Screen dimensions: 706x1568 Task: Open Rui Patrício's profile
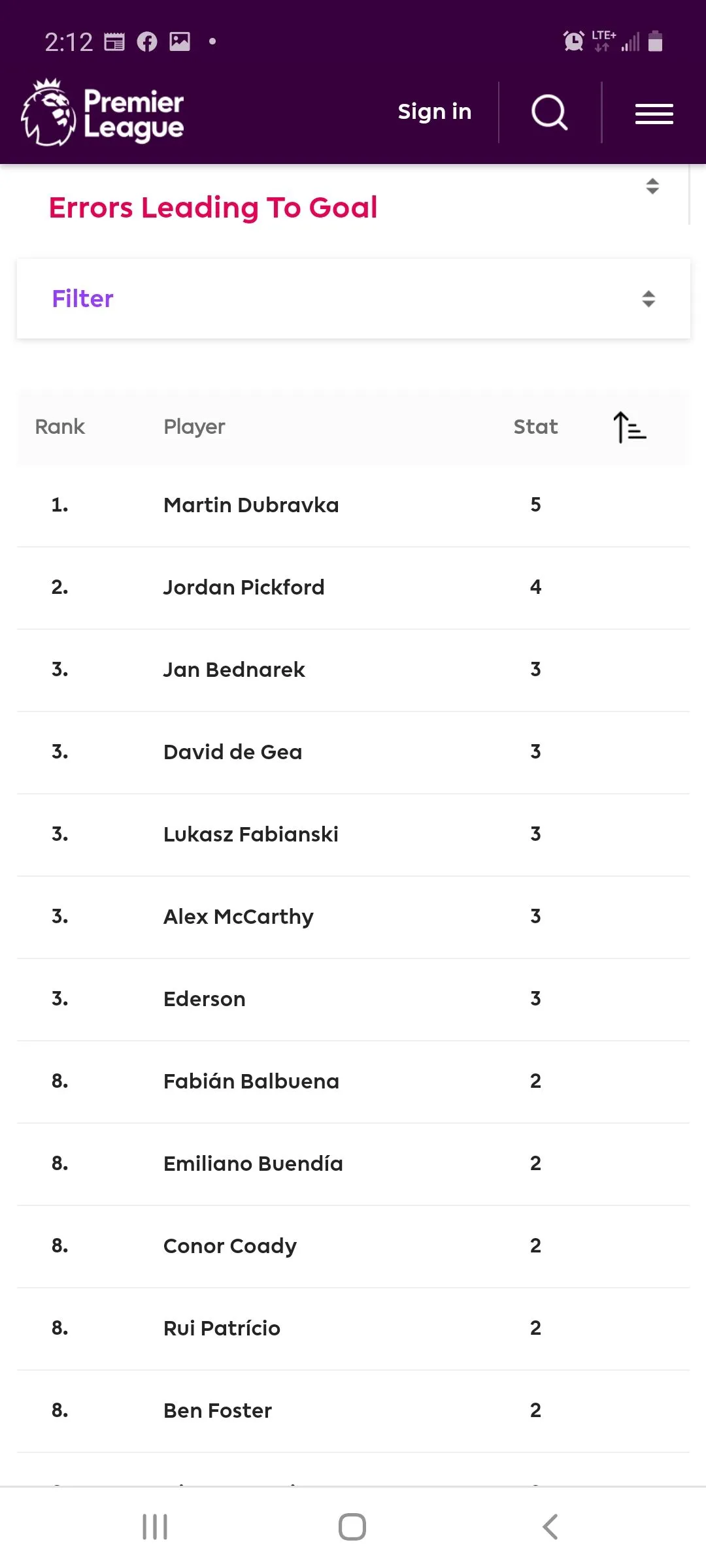point(222,1328)
